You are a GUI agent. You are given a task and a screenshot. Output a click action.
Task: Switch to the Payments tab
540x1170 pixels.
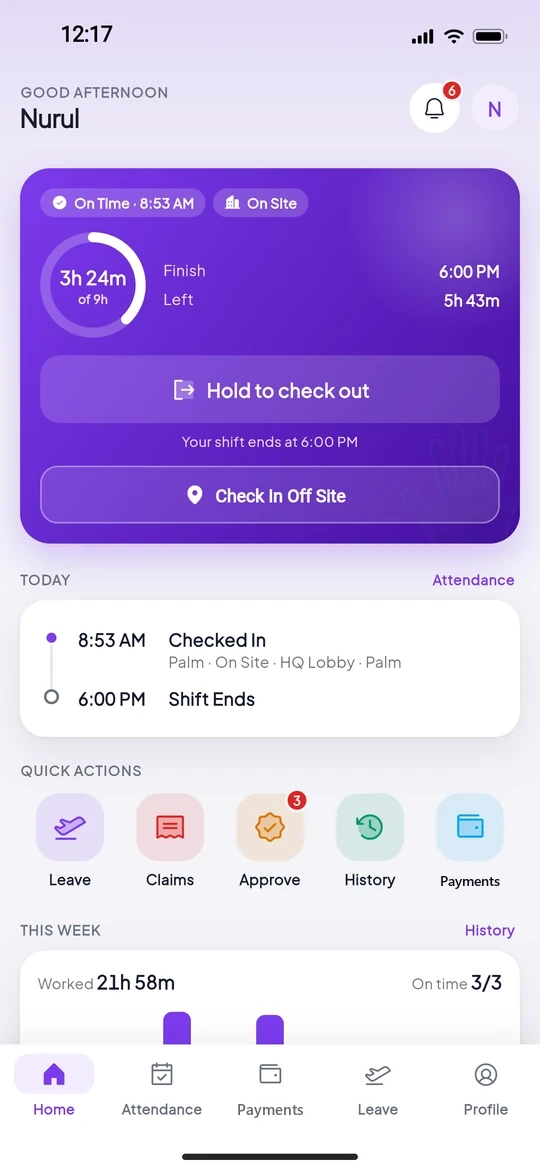[270, 1089]
